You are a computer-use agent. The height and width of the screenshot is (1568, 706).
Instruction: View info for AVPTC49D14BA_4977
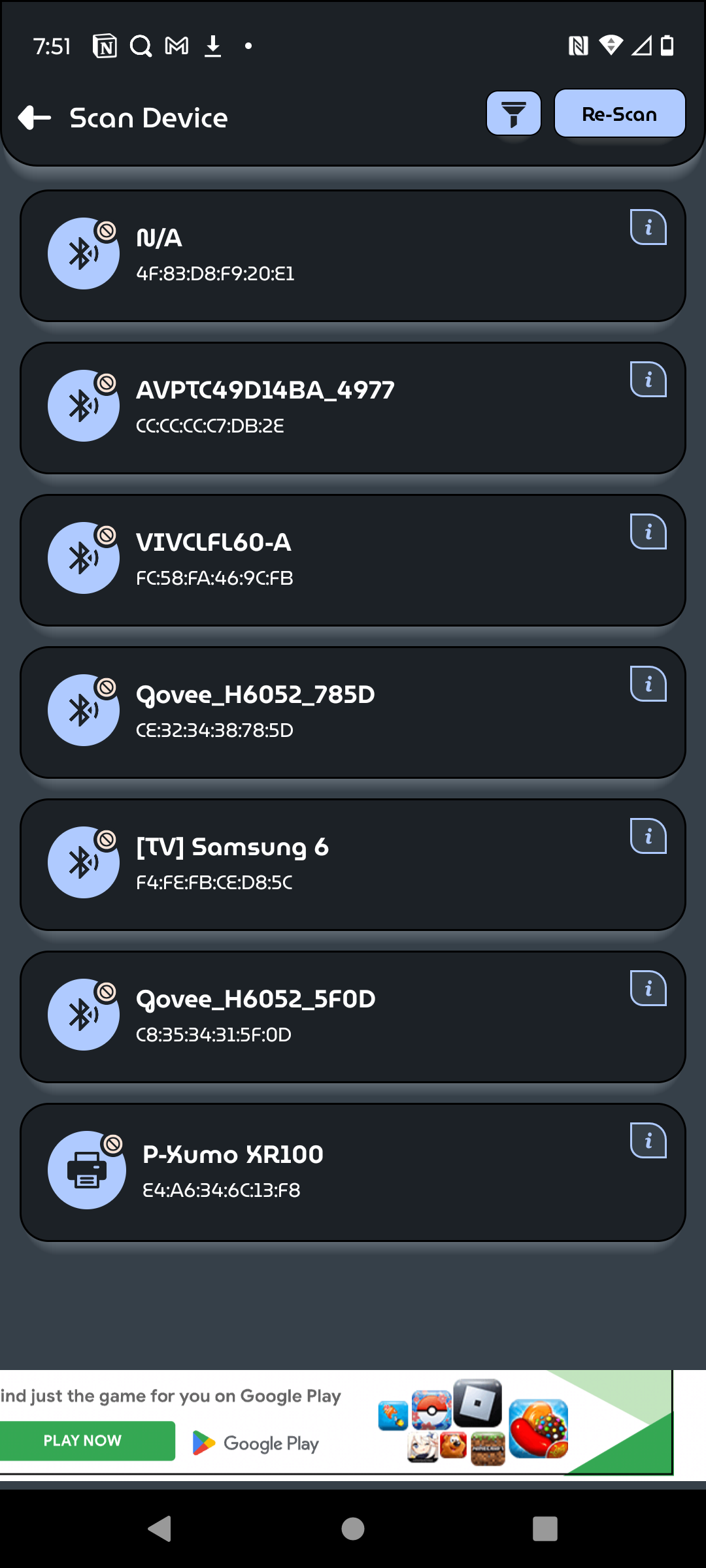[x=648, y=380]
